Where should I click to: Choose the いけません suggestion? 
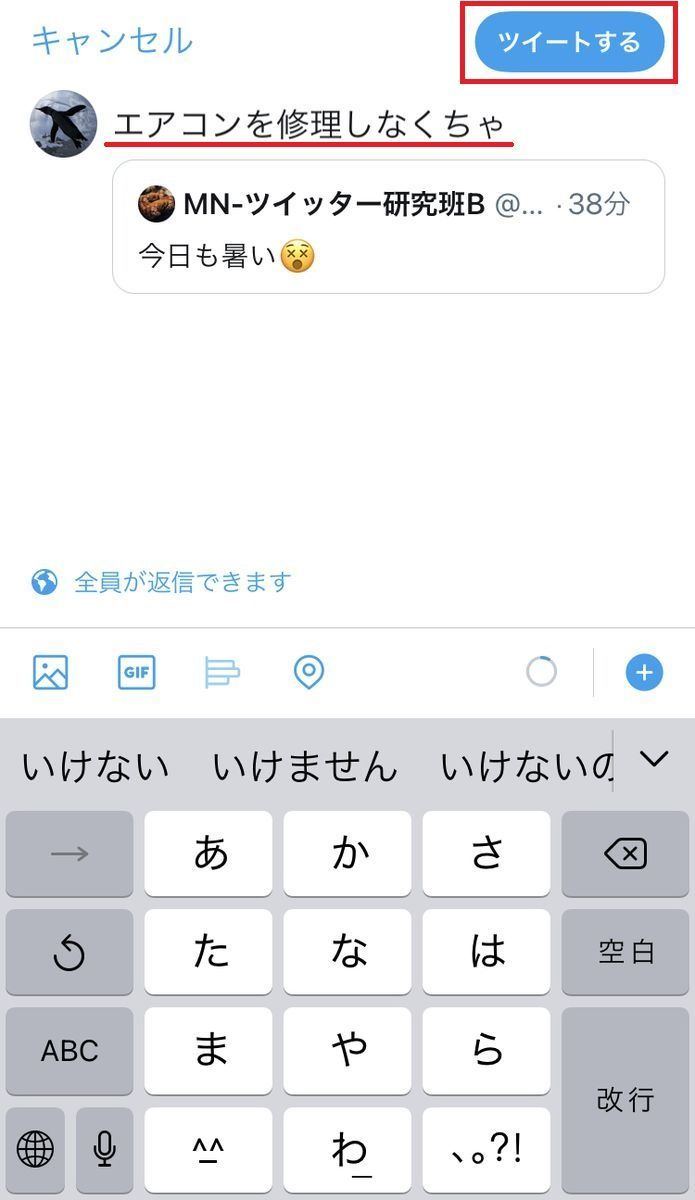pos(305,767)
